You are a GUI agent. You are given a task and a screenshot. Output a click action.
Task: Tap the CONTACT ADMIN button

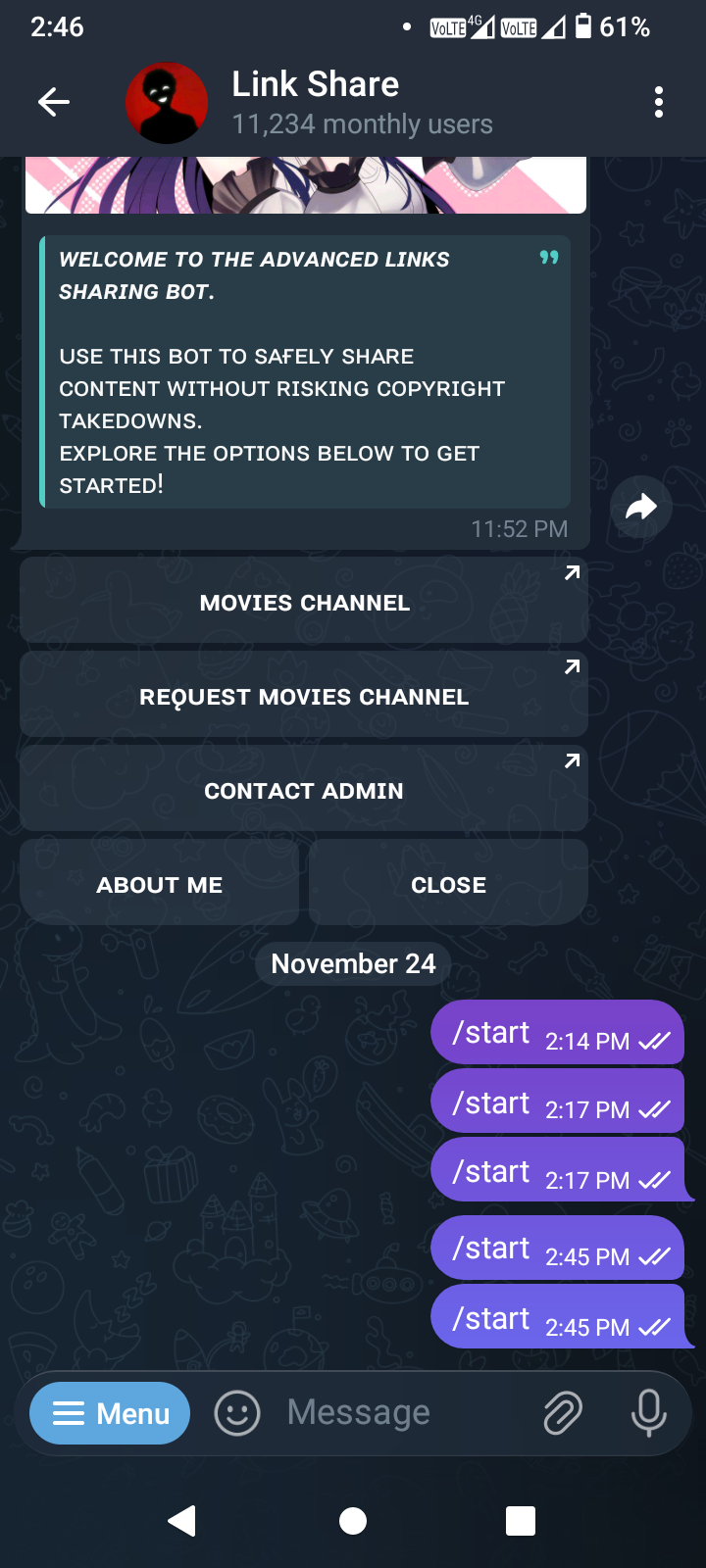point(304,790)
